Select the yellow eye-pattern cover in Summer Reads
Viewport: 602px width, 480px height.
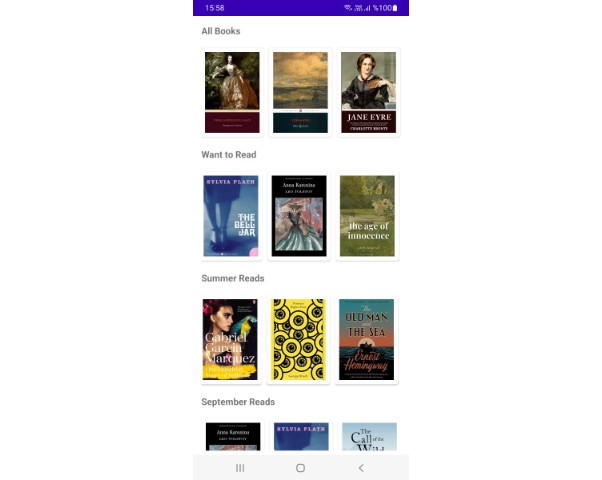click(300, 340)
